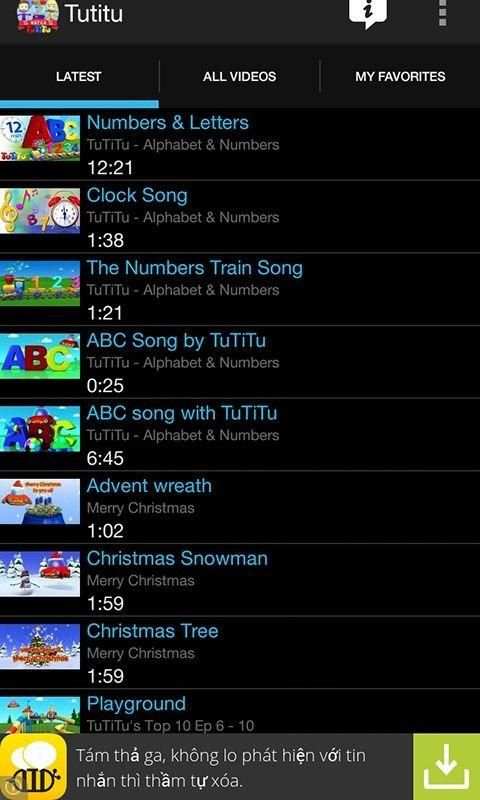Play the Numbers & Letters video
480x800 pixels.
pyautogui.click(x=240, y=144)
